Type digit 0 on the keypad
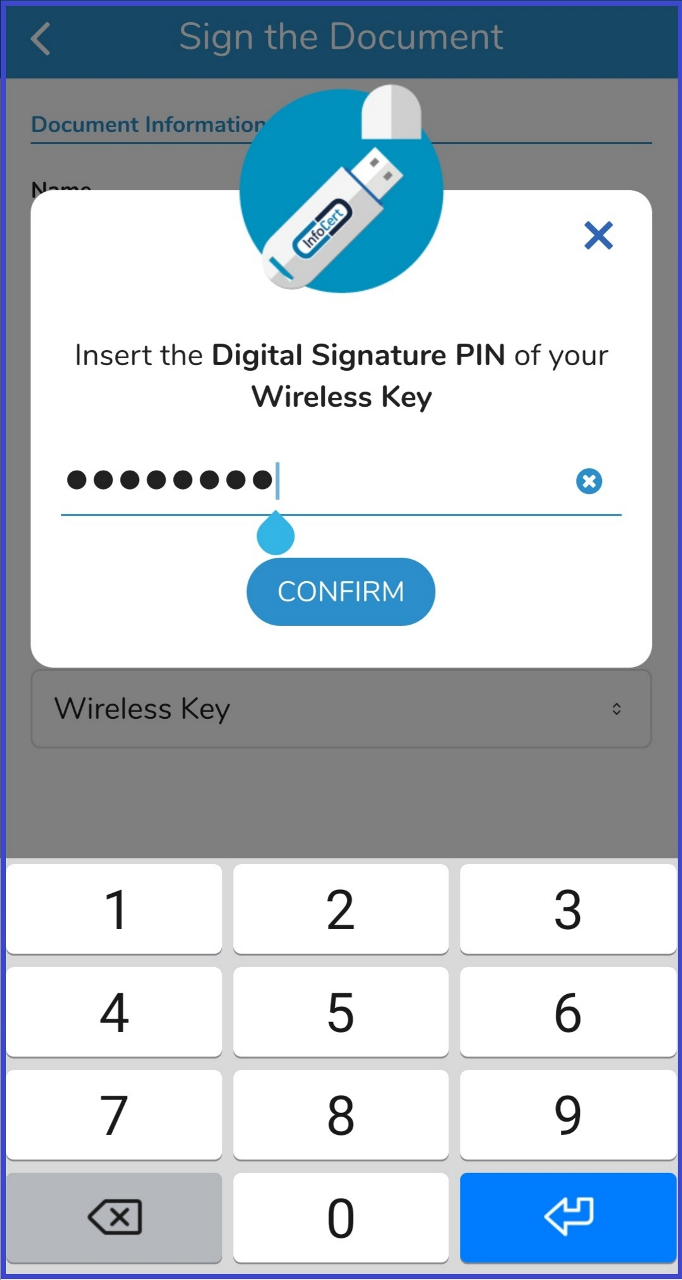The height and width of the screenshot is (1280, 682). 341,1218
